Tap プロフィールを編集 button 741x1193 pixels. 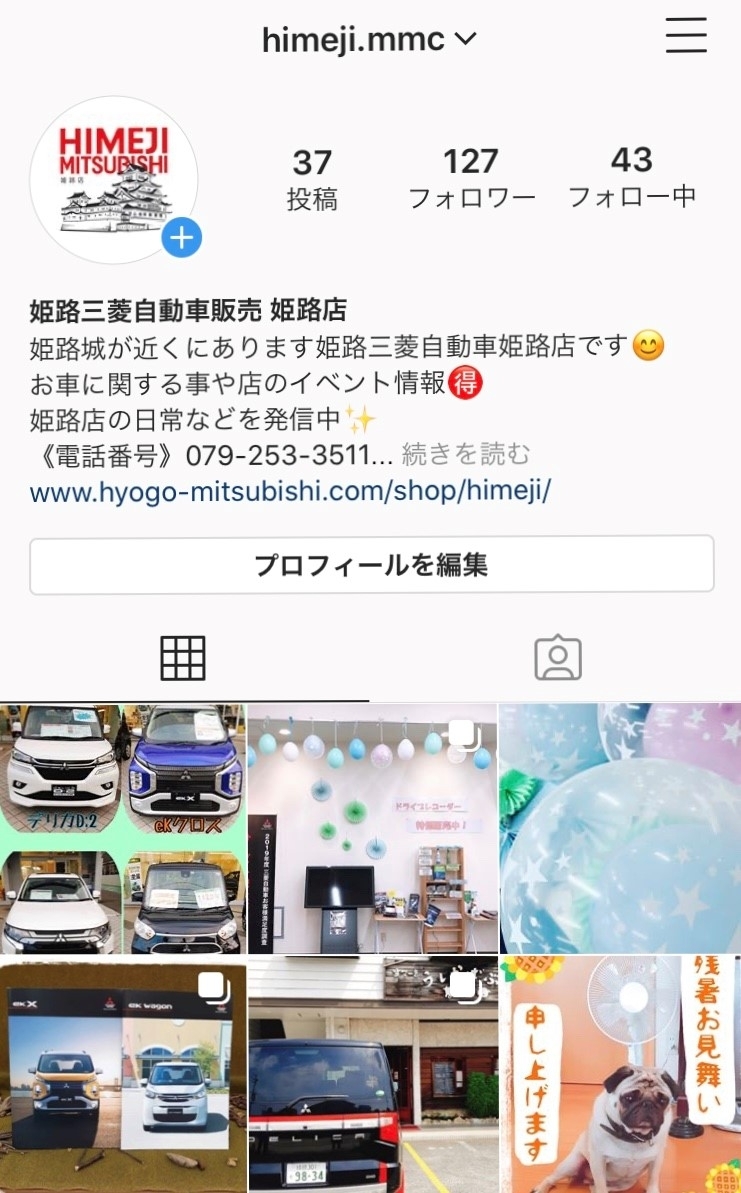coord(371,565)
